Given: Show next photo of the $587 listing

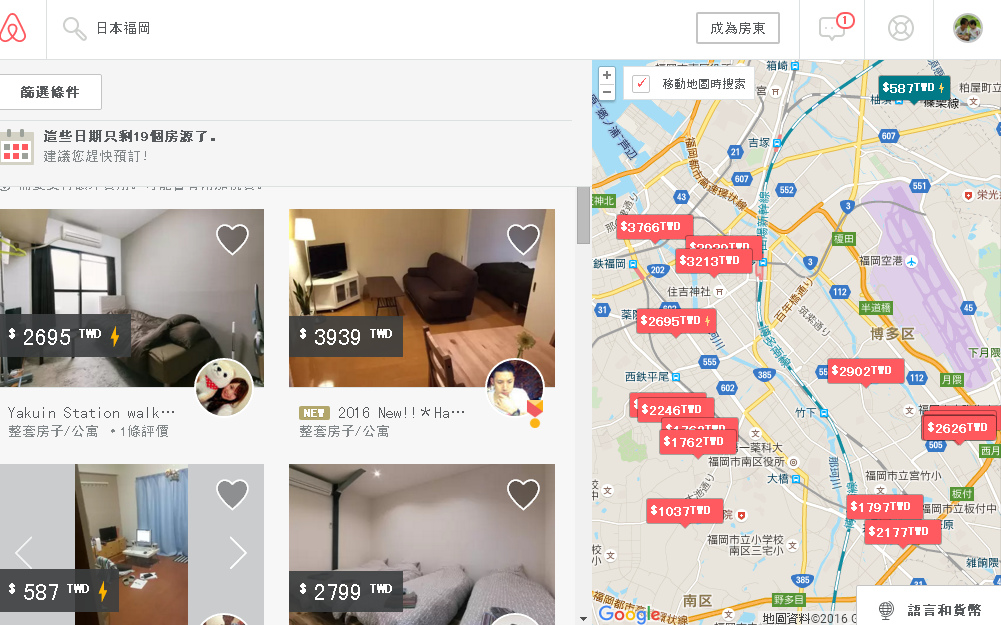Looking at the screenshot, I should pyautogui.click(x=238, y=552).
